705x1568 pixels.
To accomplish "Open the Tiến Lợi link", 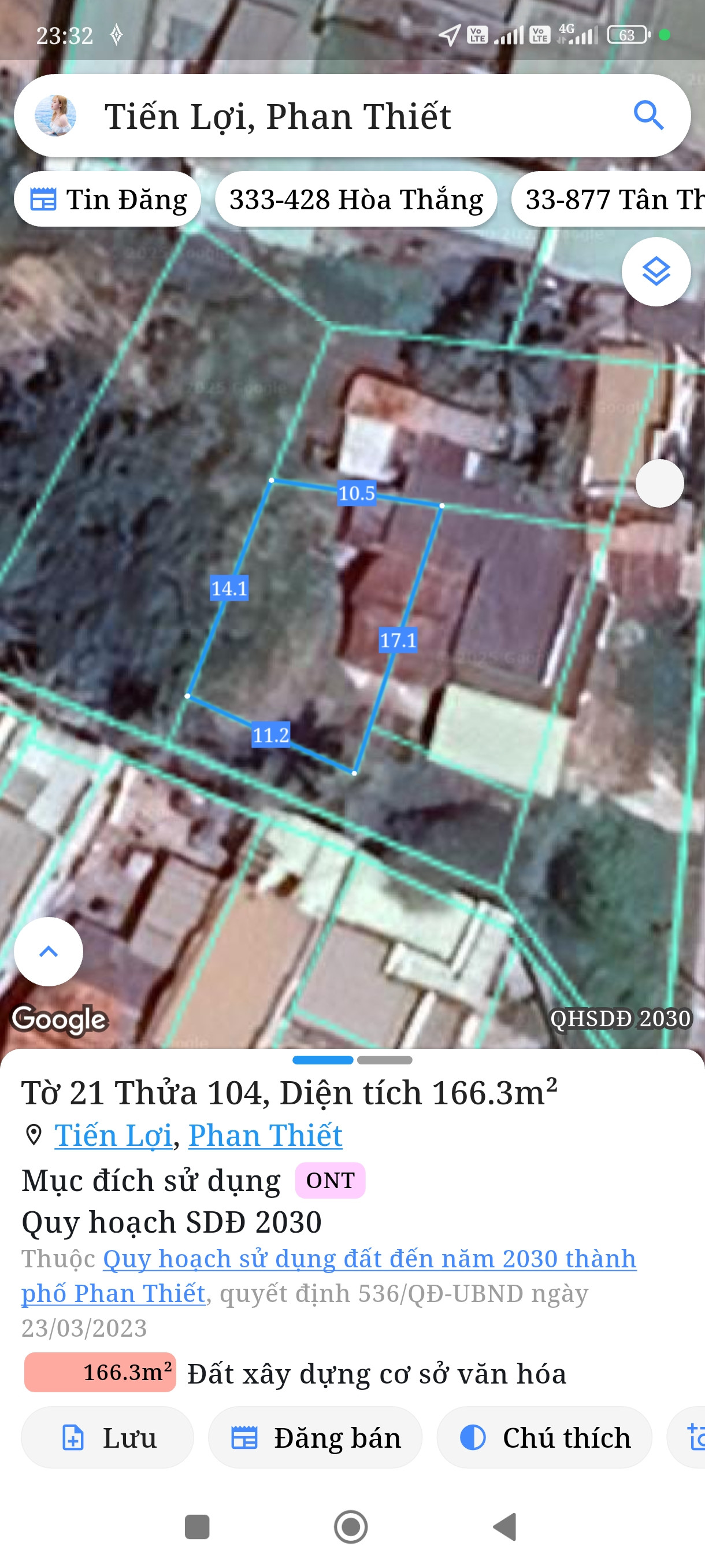I will [x=114, y=1135].
